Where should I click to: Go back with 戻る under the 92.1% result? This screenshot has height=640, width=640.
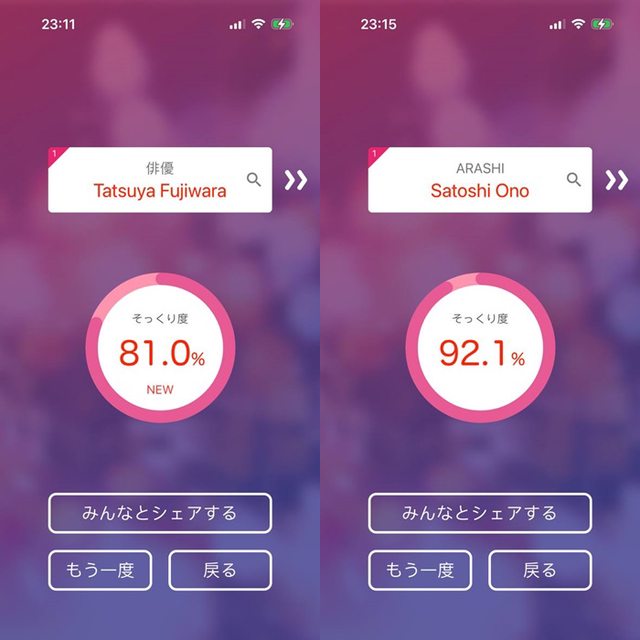tap(540, 570)
